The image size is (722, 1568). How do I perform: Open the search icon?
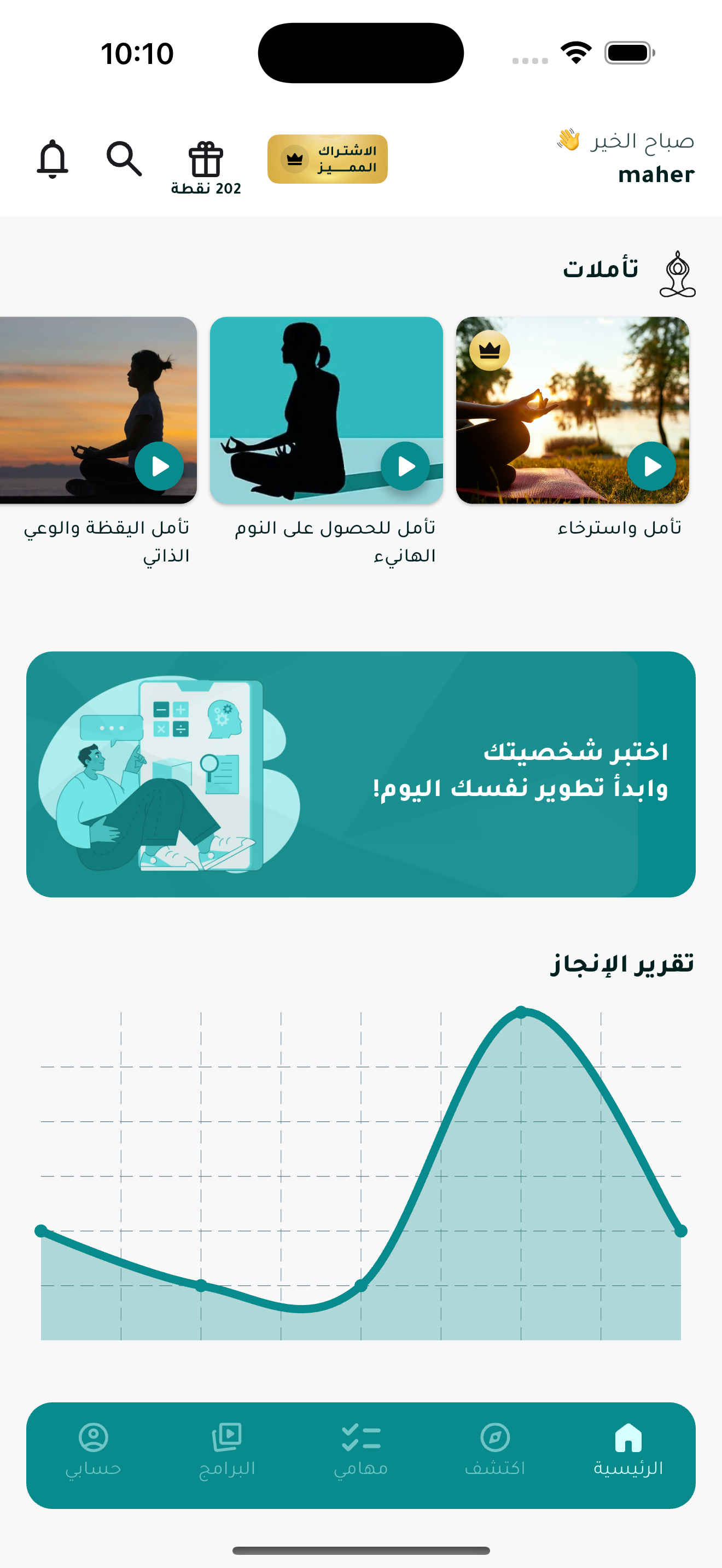click(124, 159)
